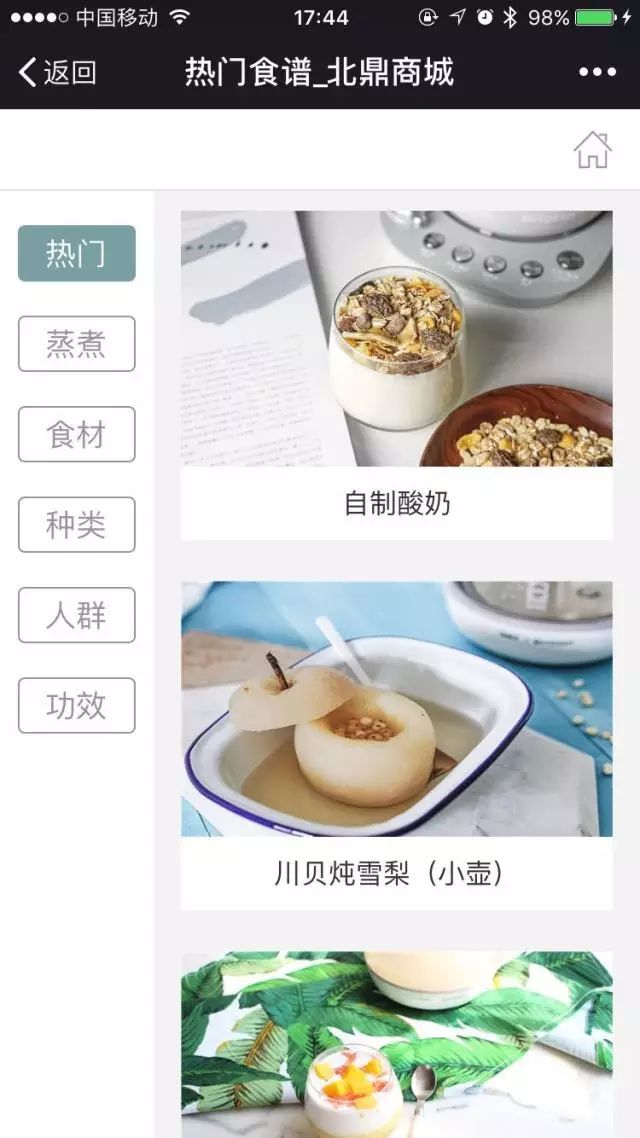Open the three-dot overflow menu
640x1138 pixels.
[597, 72]
